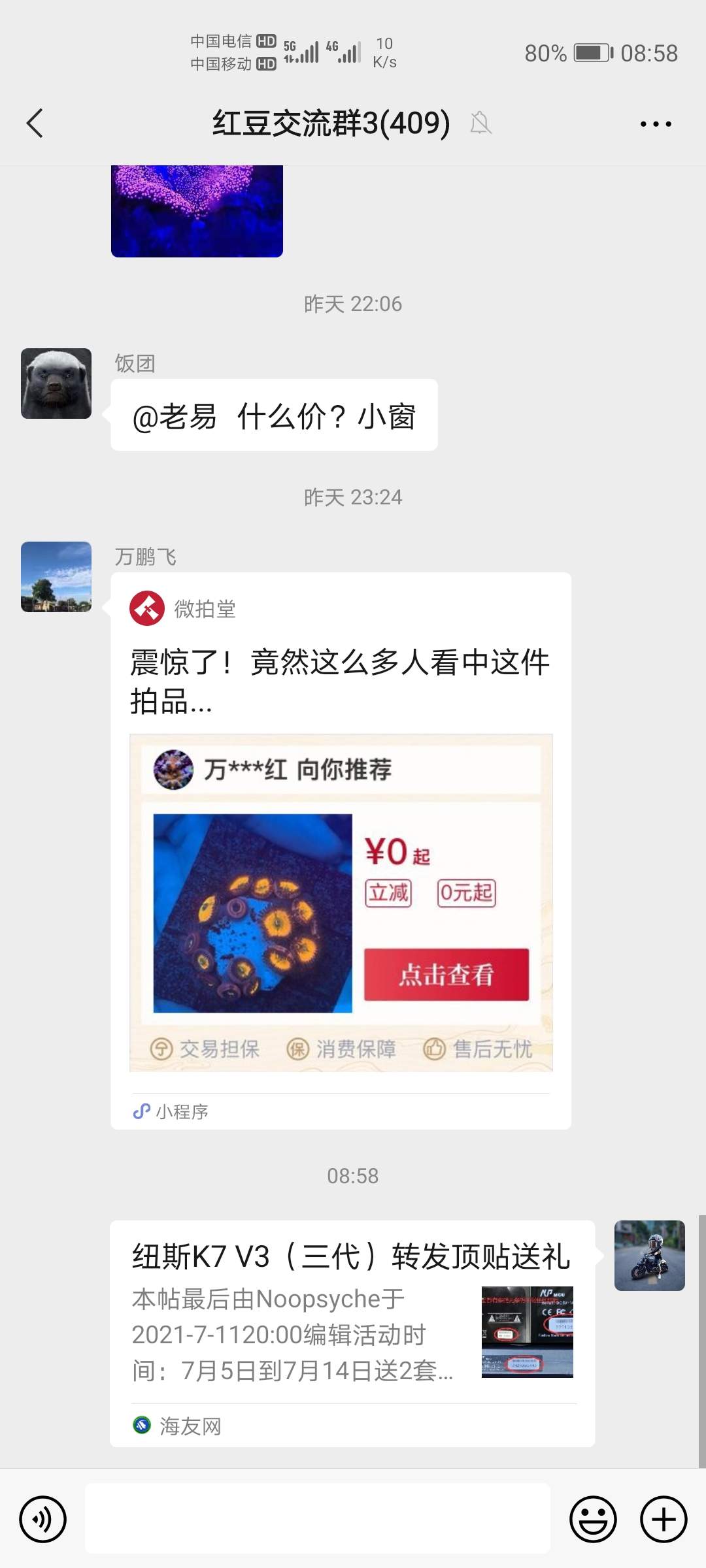The image size is (706, 1568).
Task: Go back from the group chat
Action: point(35,123)
